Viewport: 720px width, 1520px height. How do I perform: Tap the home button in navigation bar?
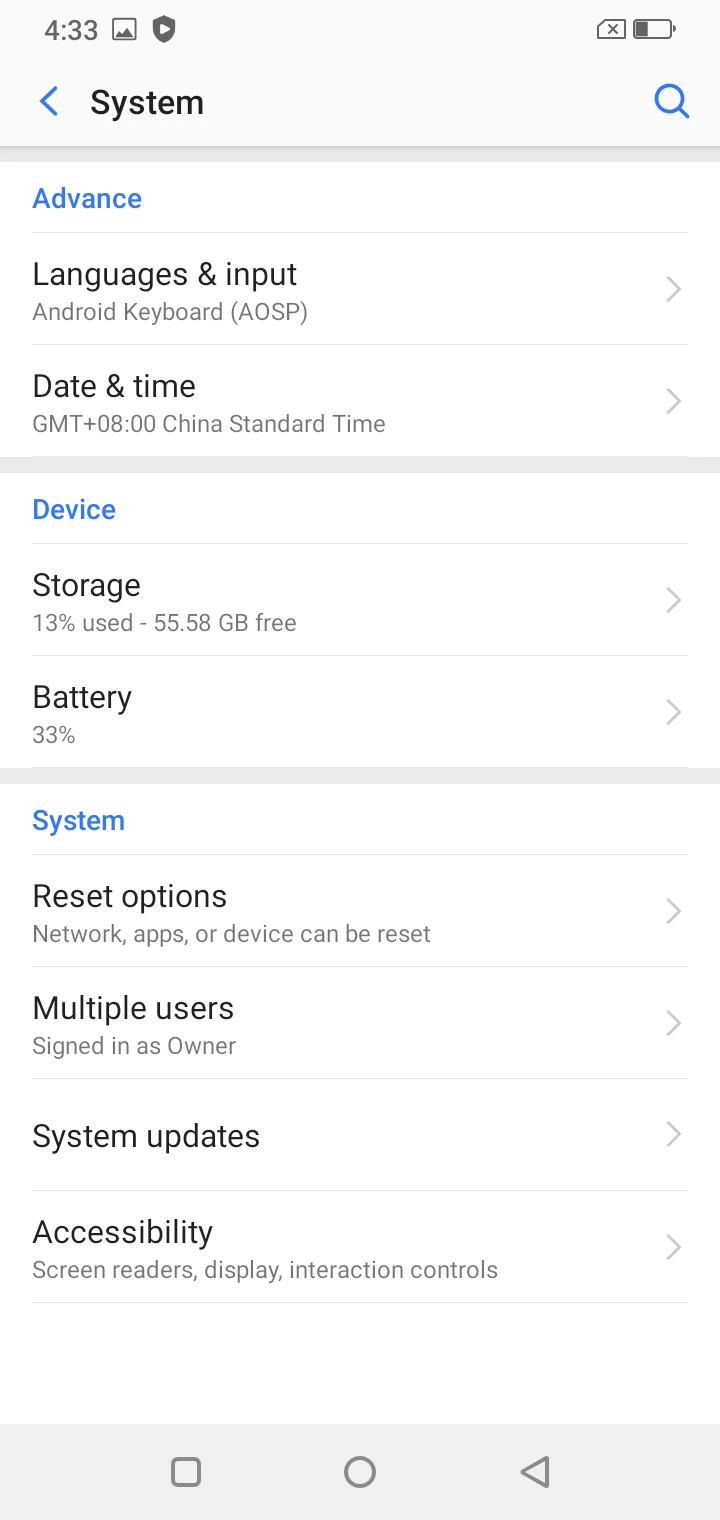360,1472
